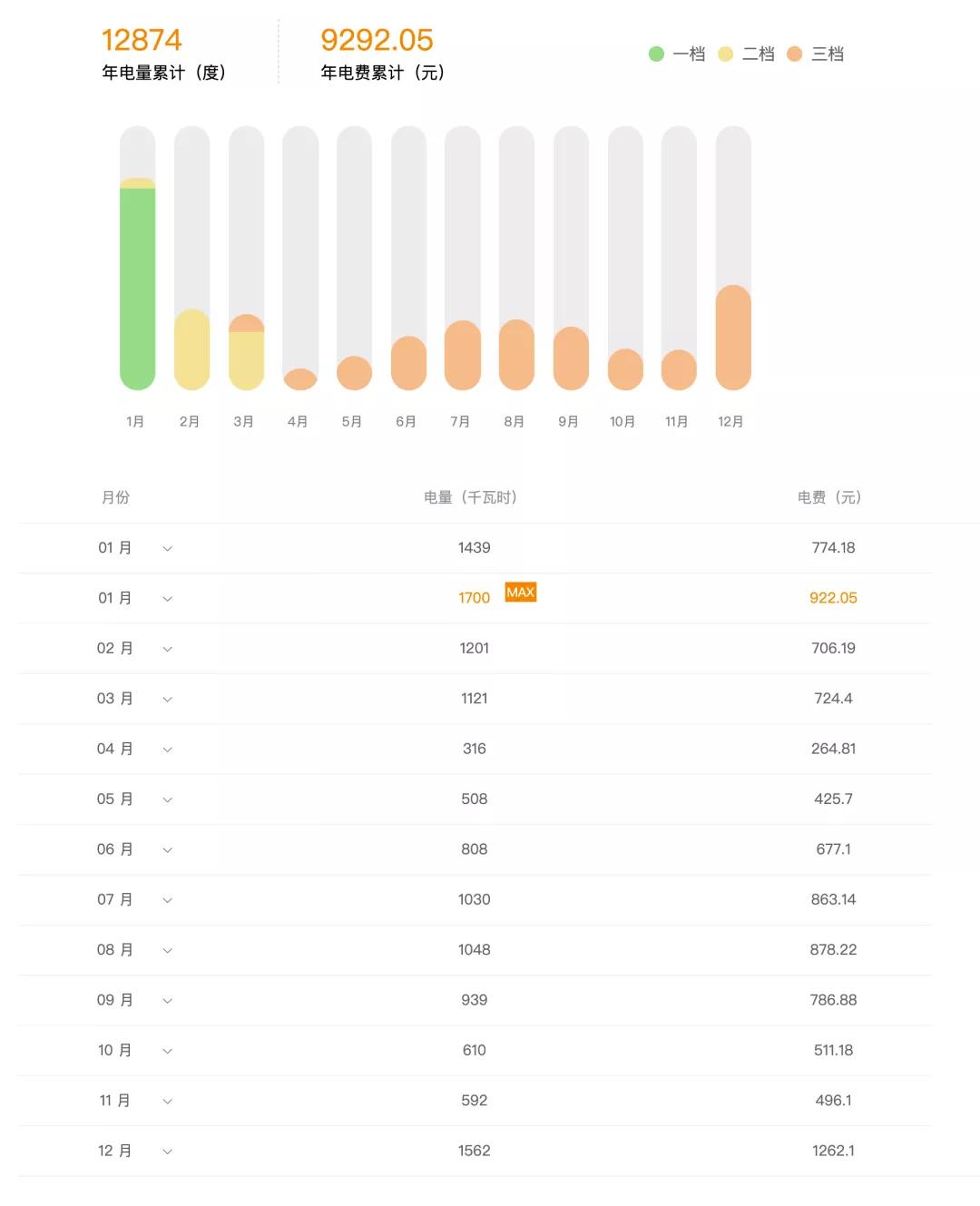Viewport: 980px width, 1206px height.
Task: Click the 电费（元）column header
Action: (x=828, y=497)
